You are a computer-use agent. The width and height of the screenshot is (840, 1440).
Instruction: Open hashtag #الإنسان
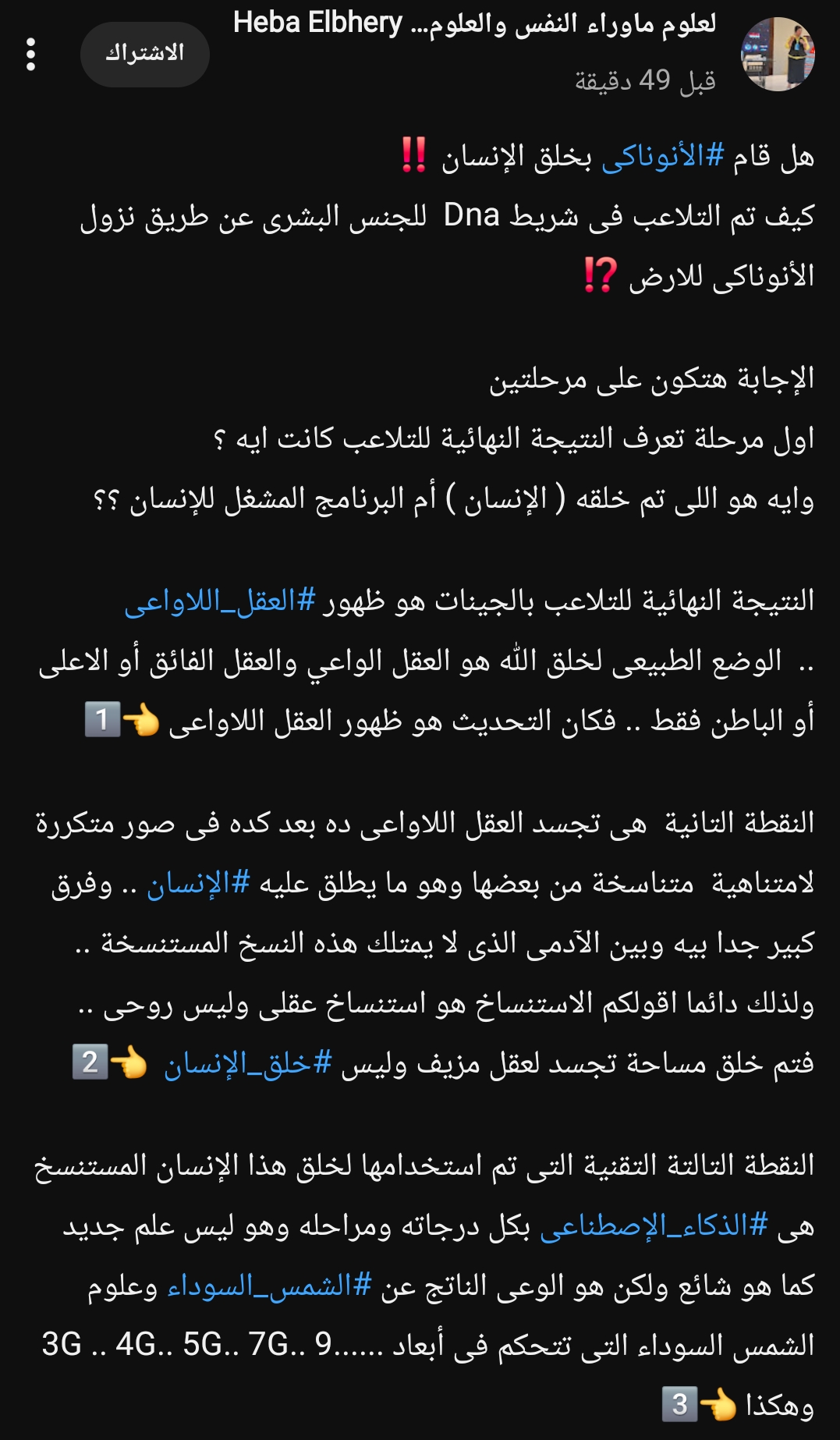pyautogui.click(x=198, y=883)
